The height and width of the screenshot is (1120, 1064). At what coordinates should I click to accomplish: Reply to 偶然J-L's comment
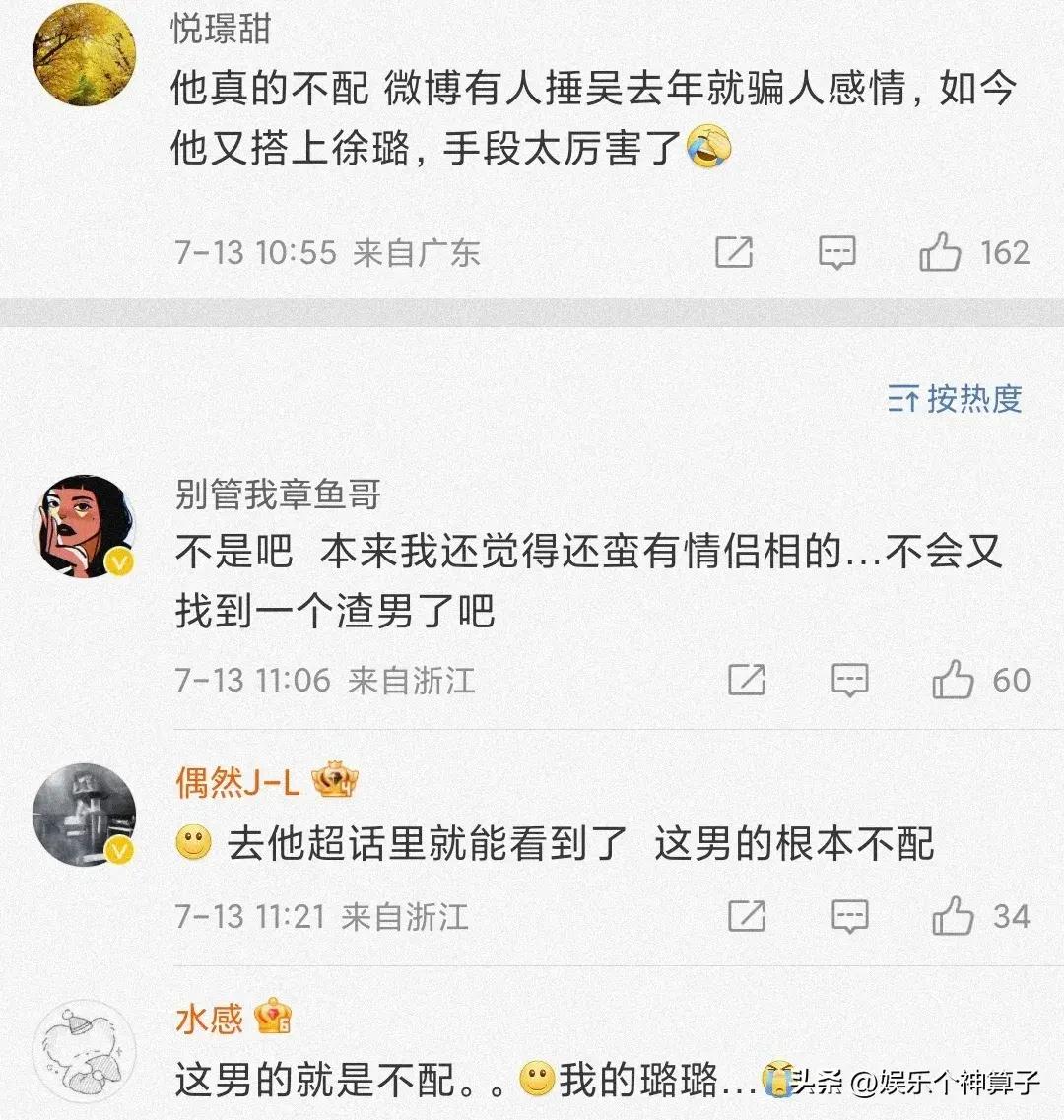point(849,917)
